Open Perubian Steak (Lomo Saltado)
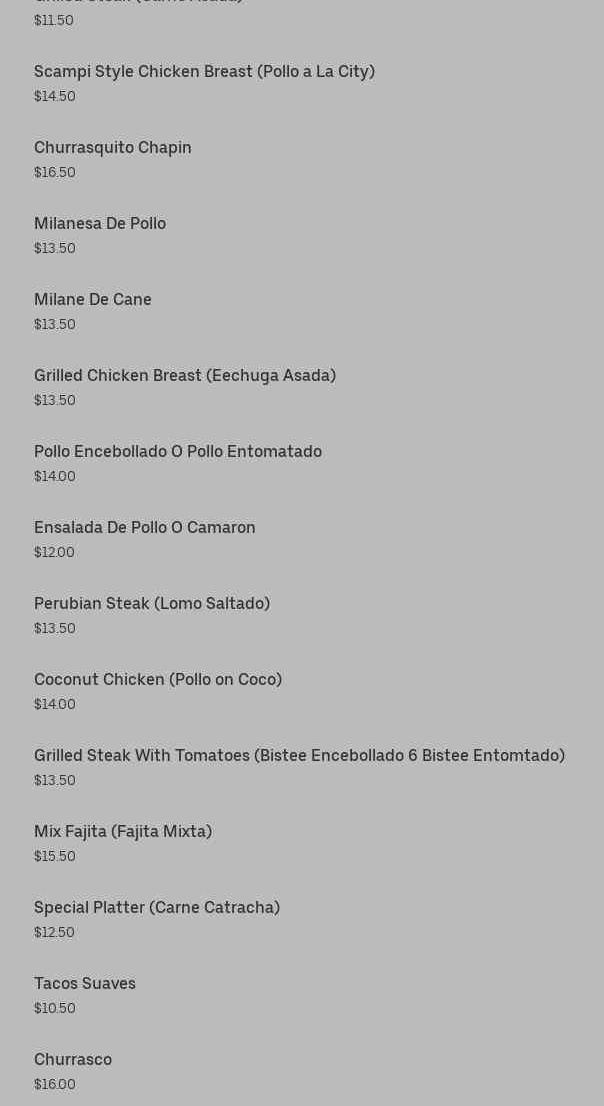 click(152, 604)
